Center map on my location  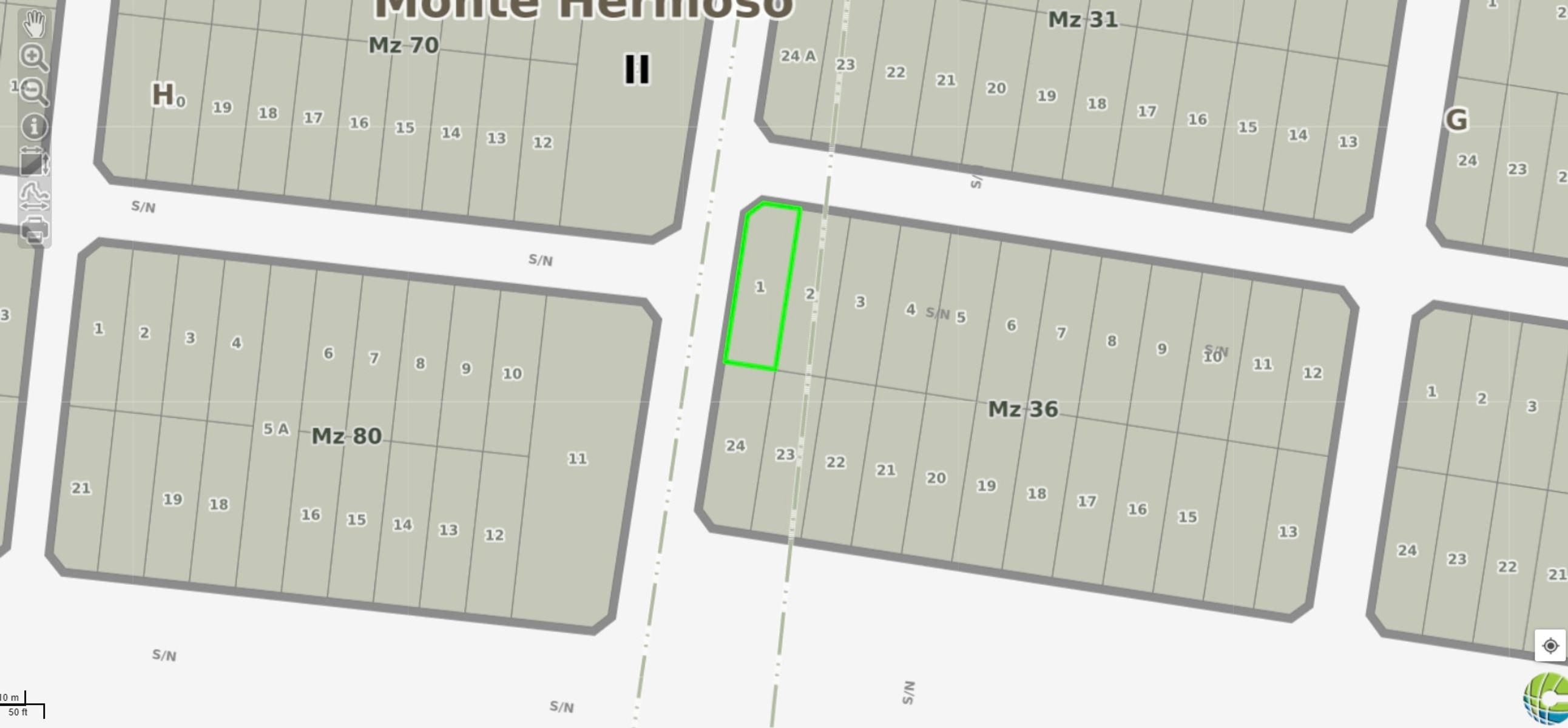pyautogui.click(x=1550, y=645)
